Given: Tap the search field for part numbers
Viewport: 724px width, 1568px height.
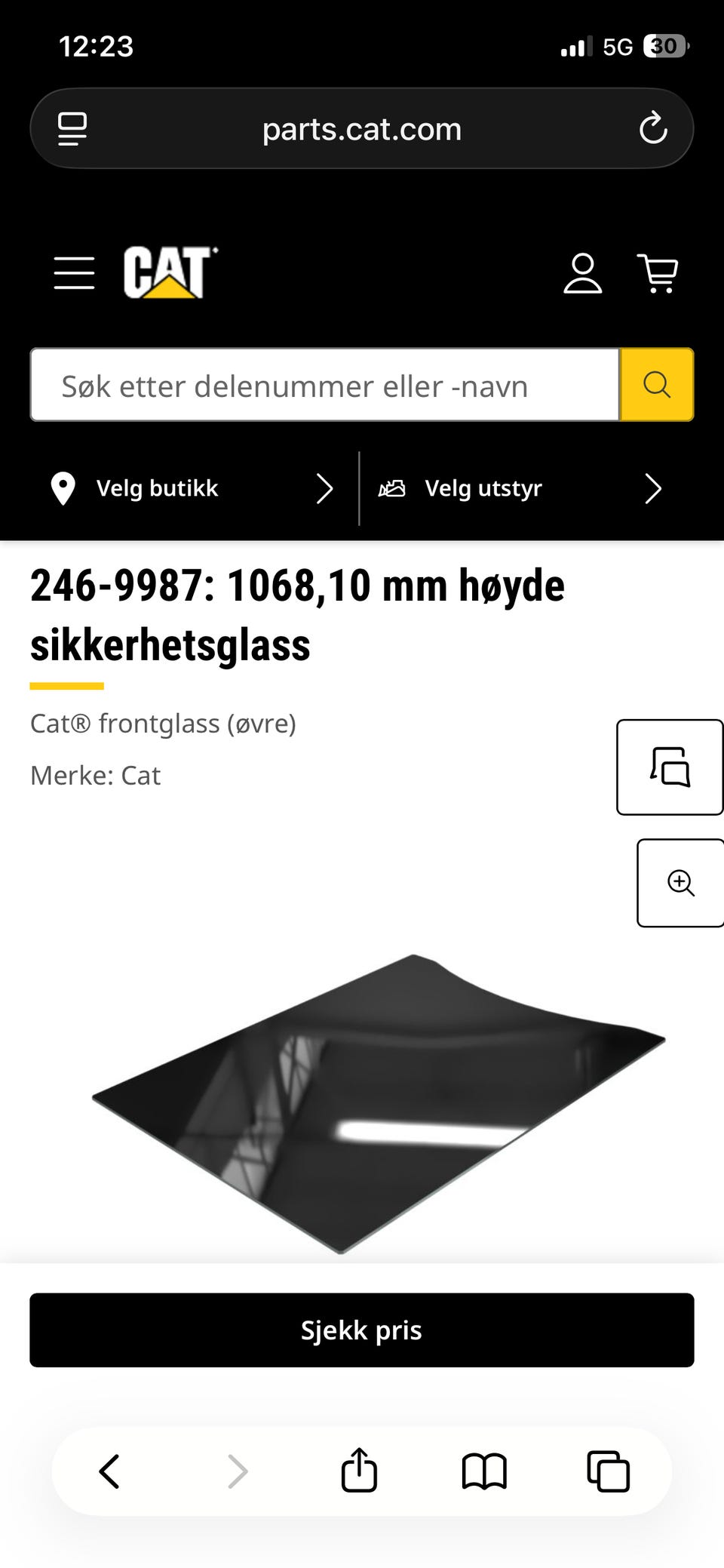Looking at the screenshot, I should point(324,385).
